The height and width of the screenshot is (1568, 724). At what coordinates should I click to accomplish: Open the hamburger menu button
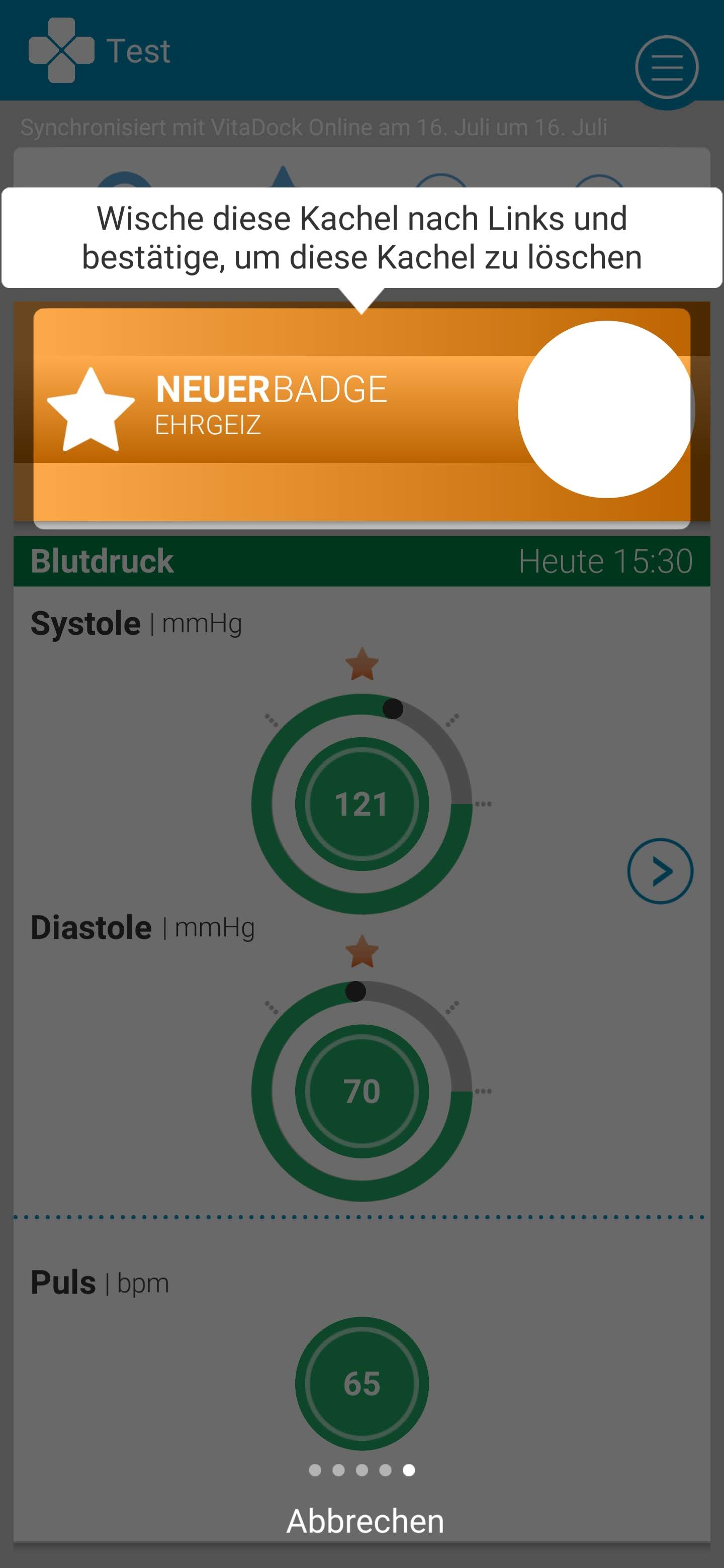pyautogui.click(x=666, y=67)
